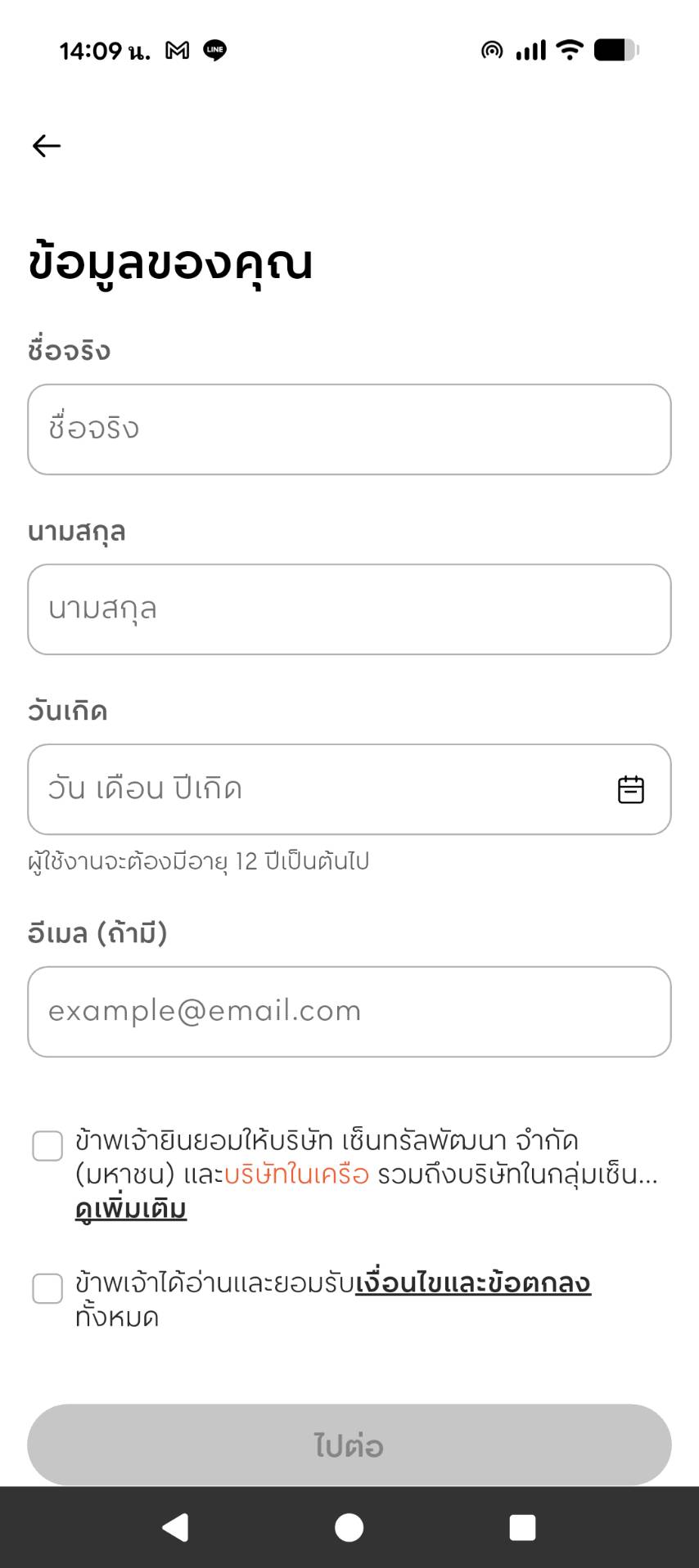Tap the ชื่อจริง first name field

click(x=349, y=429)
